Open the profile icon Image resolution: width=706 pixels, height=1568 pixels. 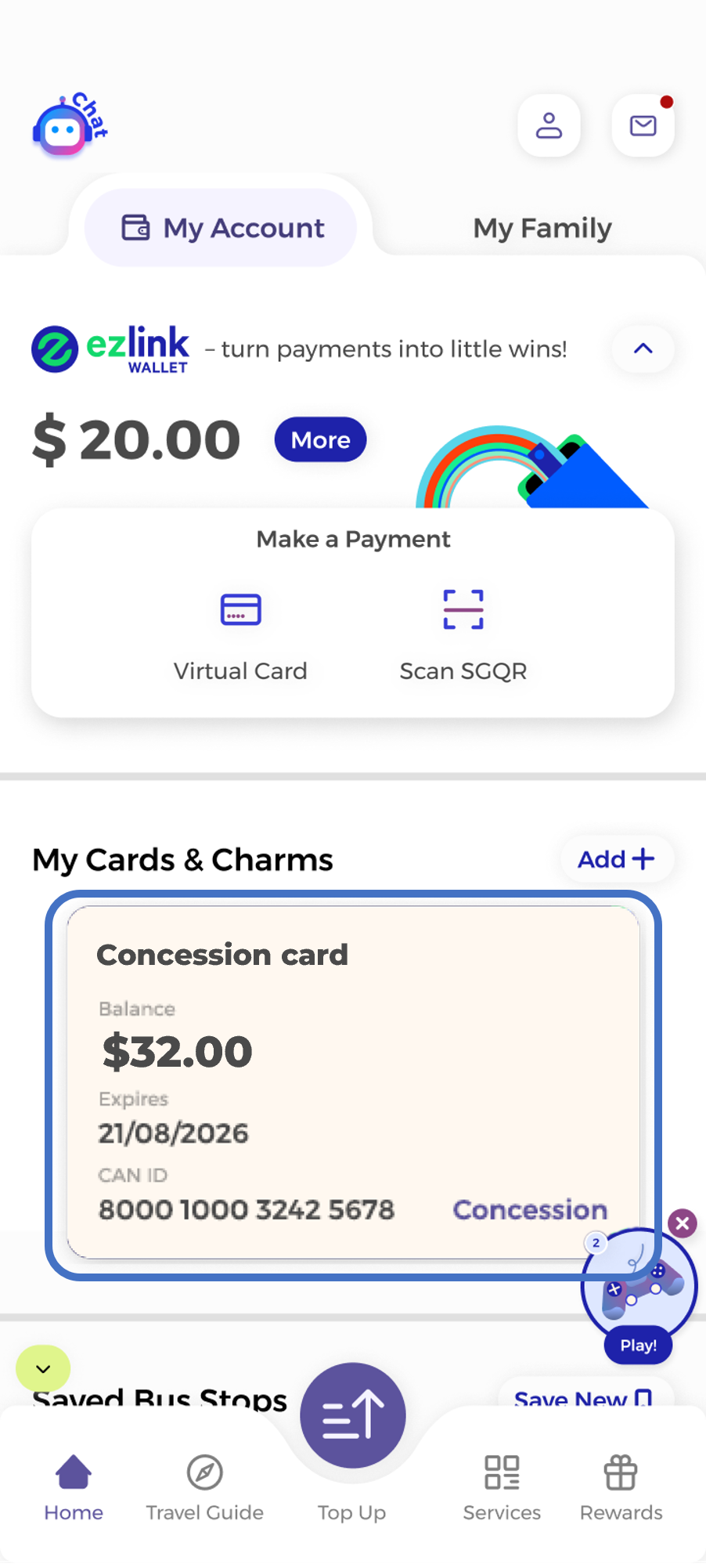coord(549,125)
